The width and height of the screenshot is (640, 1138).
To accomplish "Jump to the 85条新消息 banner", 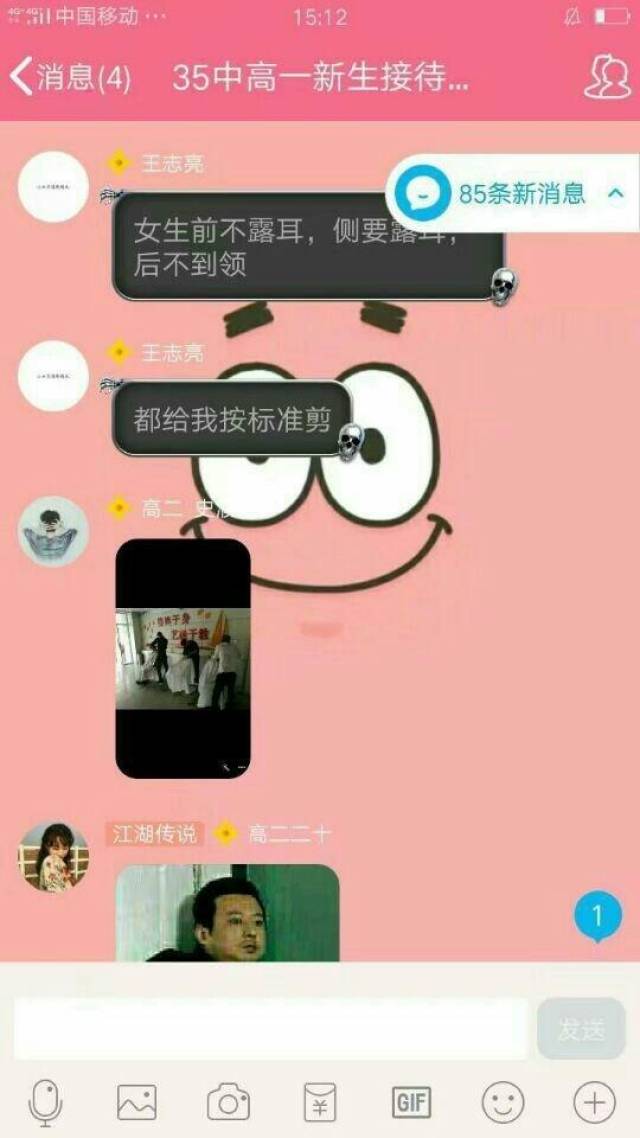I will coord(512,193).
